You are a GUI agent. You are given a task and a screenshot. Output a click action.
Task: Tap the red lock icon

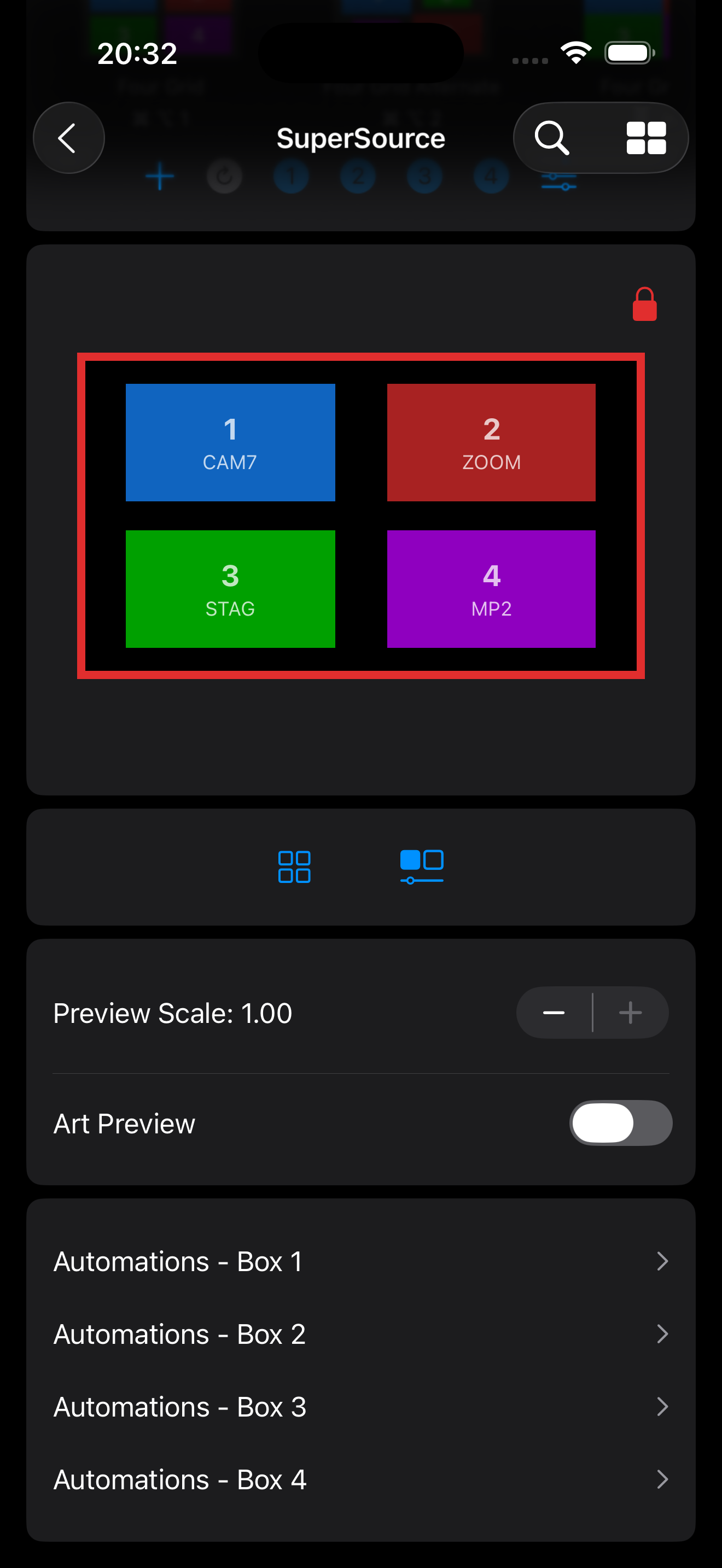tap(644, 305)
